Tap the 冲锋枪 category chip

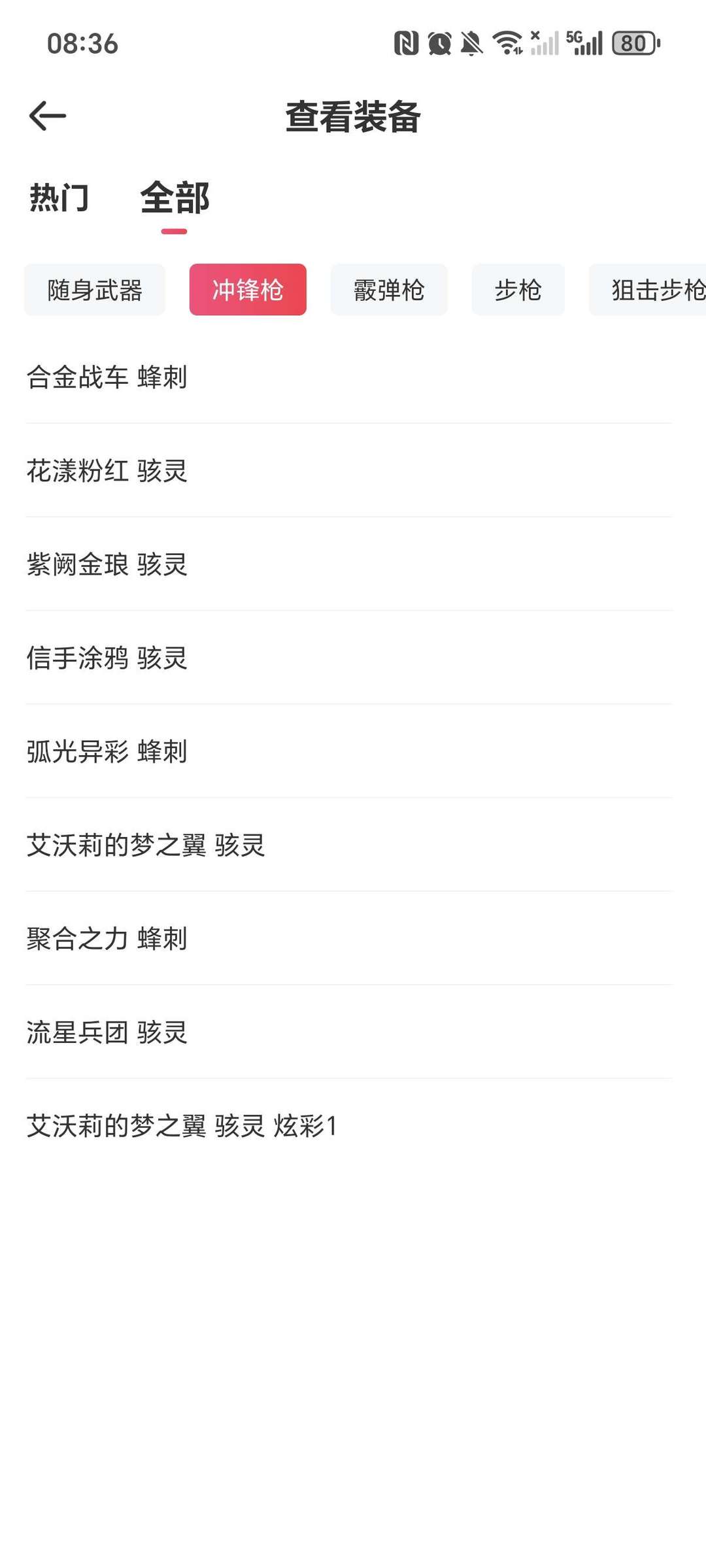(248, 290)
